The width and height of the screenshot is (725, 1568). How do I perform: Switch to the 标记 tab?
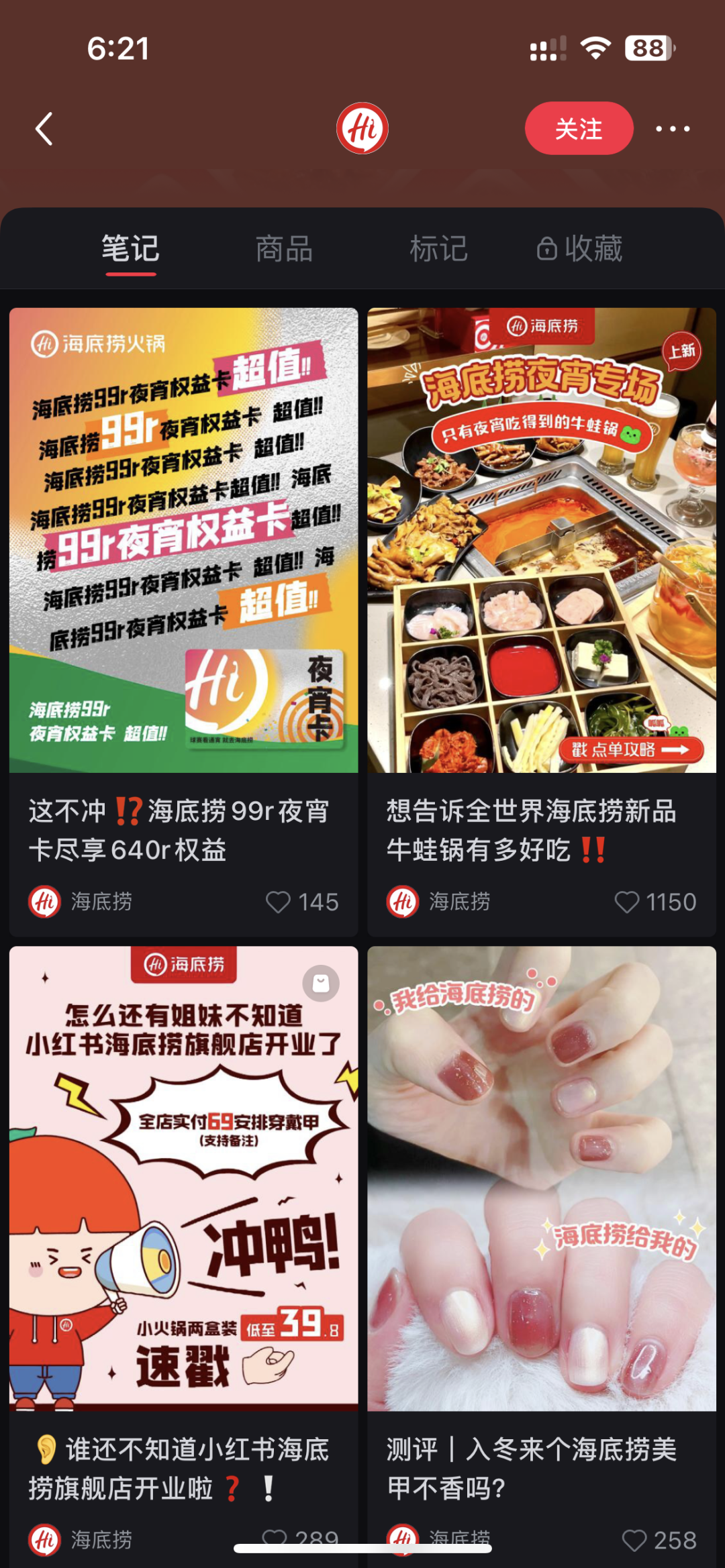coord(438,249)
